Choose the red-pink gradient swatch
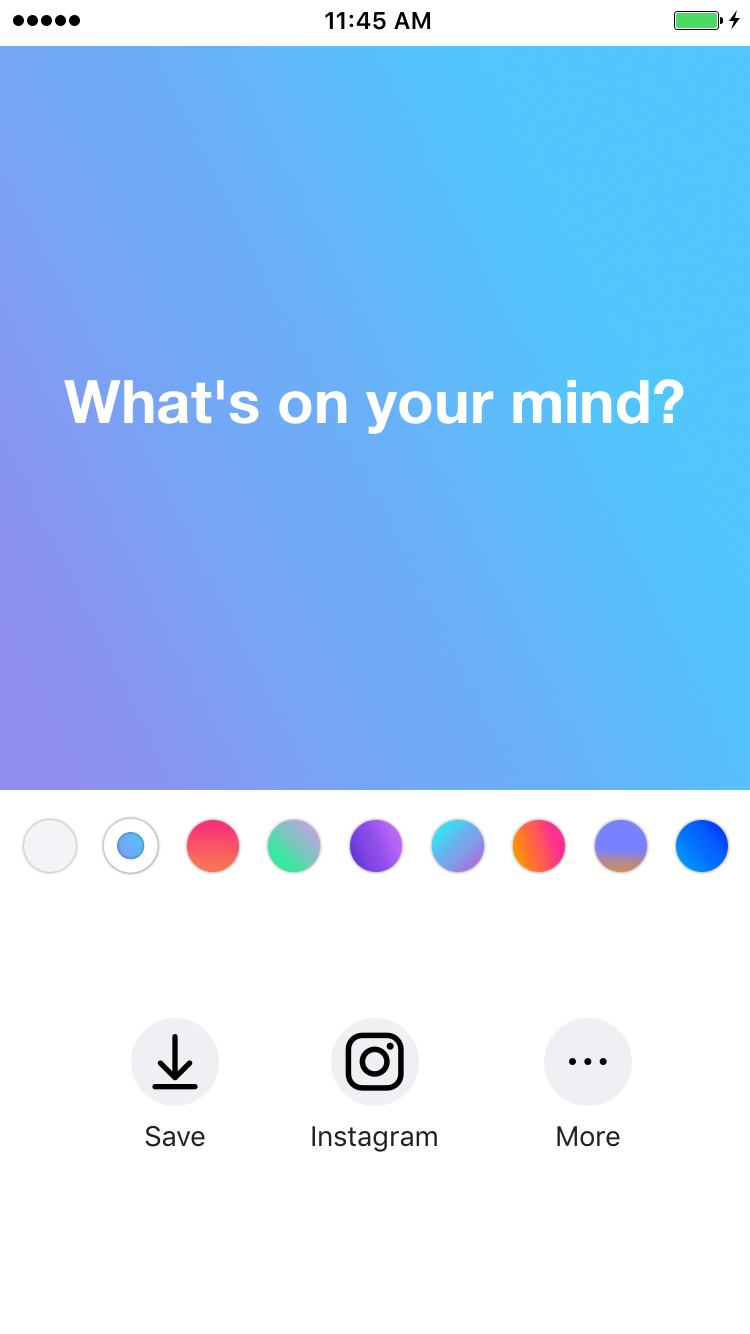750x1334 pixels. tap(212, 845)
